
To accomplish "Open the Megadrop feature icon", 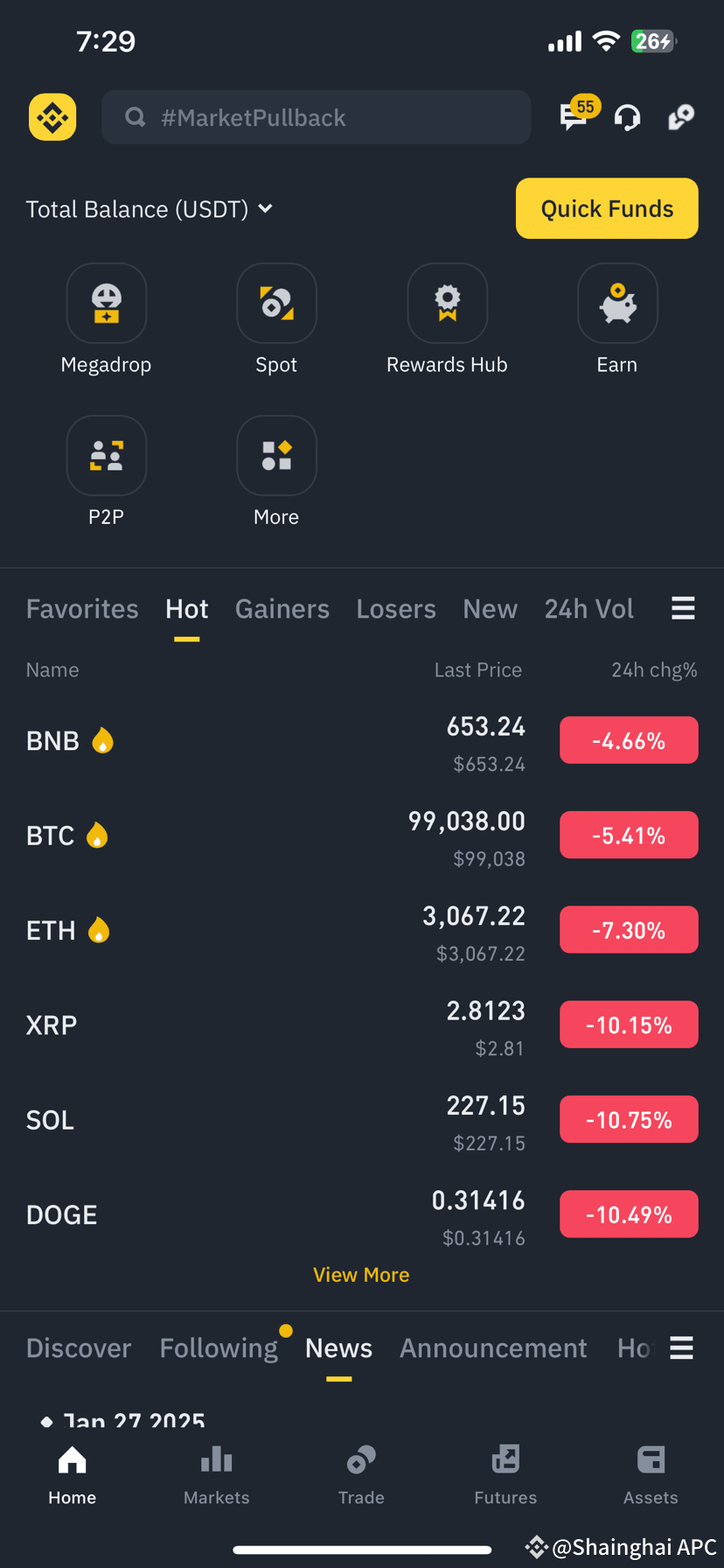I will [106, 304].
